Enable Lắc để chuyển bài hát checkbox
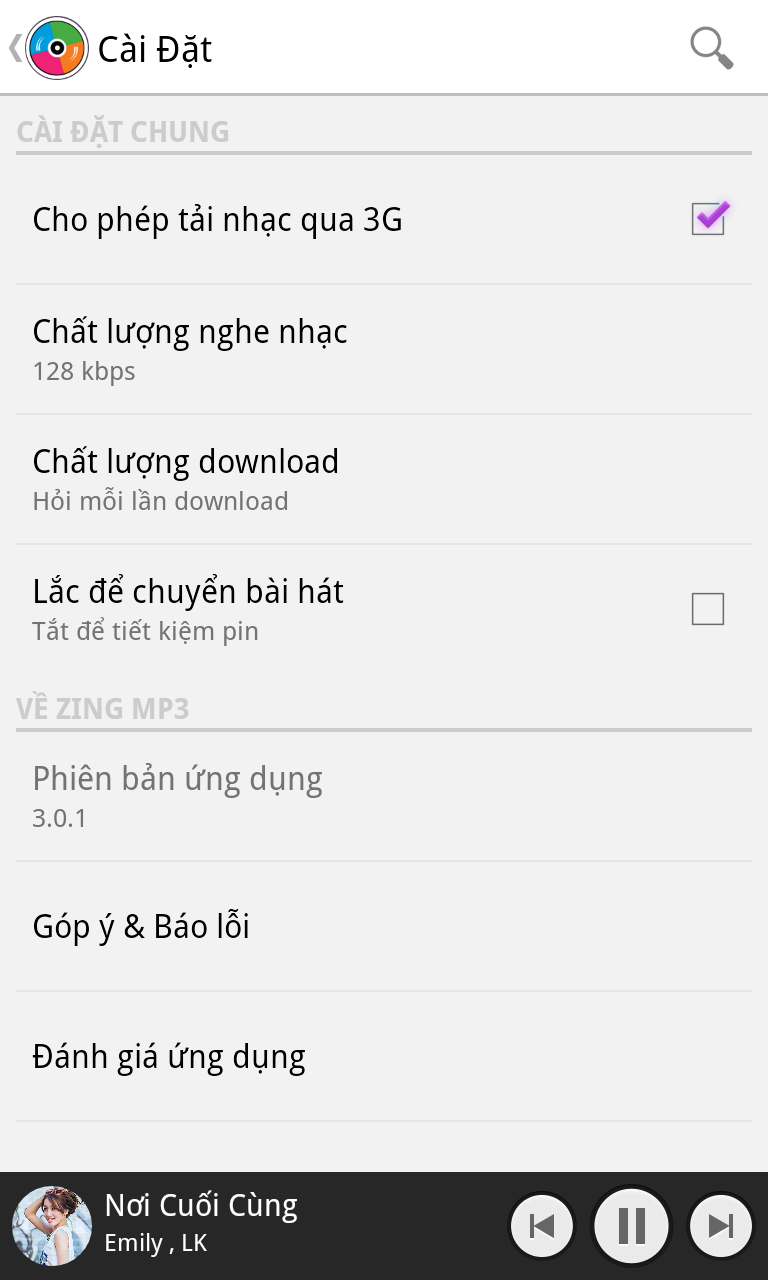This screenshot has width=768, height=1280. 707,608
